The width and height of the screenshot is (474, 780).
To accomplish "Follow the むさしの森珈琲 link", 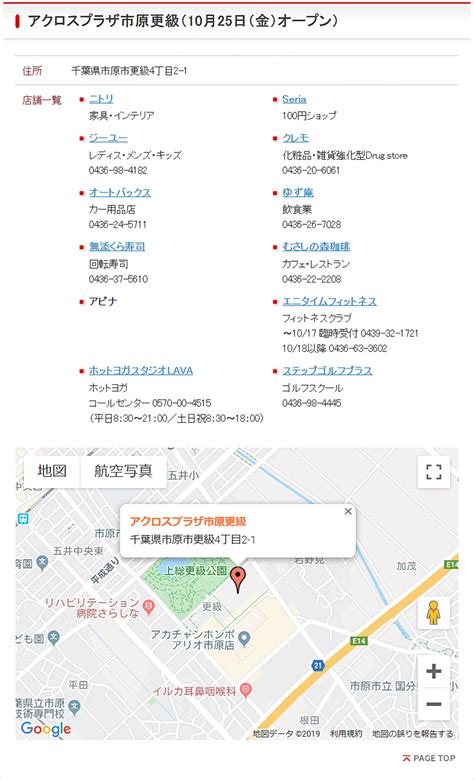I will [x=316, y=247].
